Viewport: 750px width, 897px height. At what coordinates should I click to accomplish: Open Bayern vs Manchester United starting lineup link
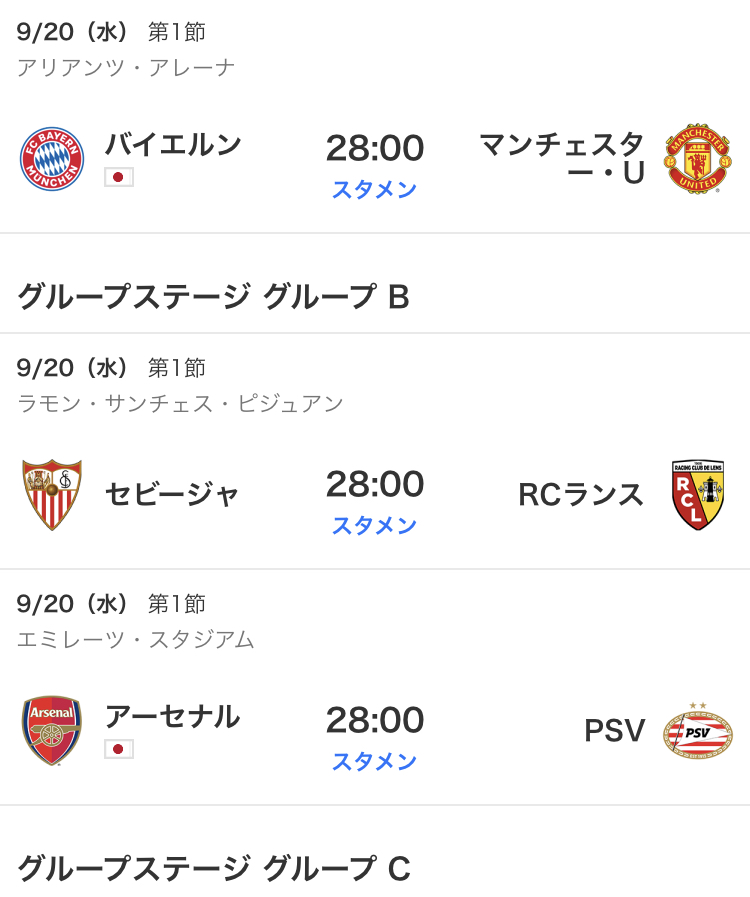[x=374, y=189]
